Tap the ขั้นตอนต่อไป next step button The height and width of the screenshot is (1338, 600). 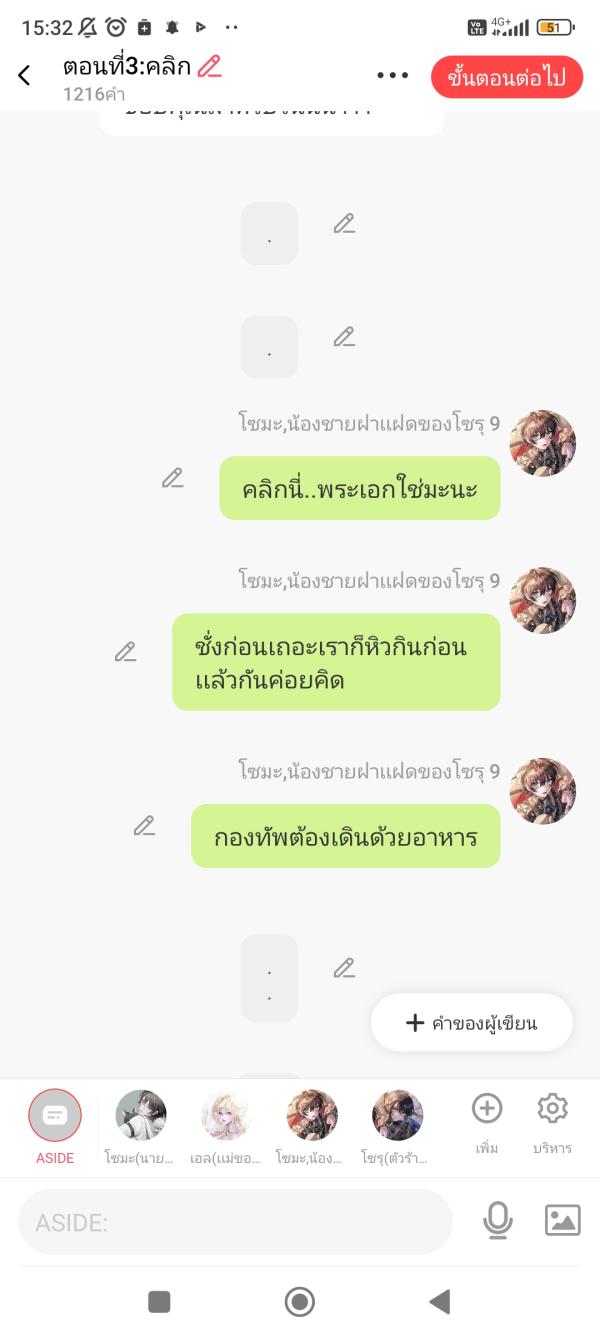click(x=507, y=77)
